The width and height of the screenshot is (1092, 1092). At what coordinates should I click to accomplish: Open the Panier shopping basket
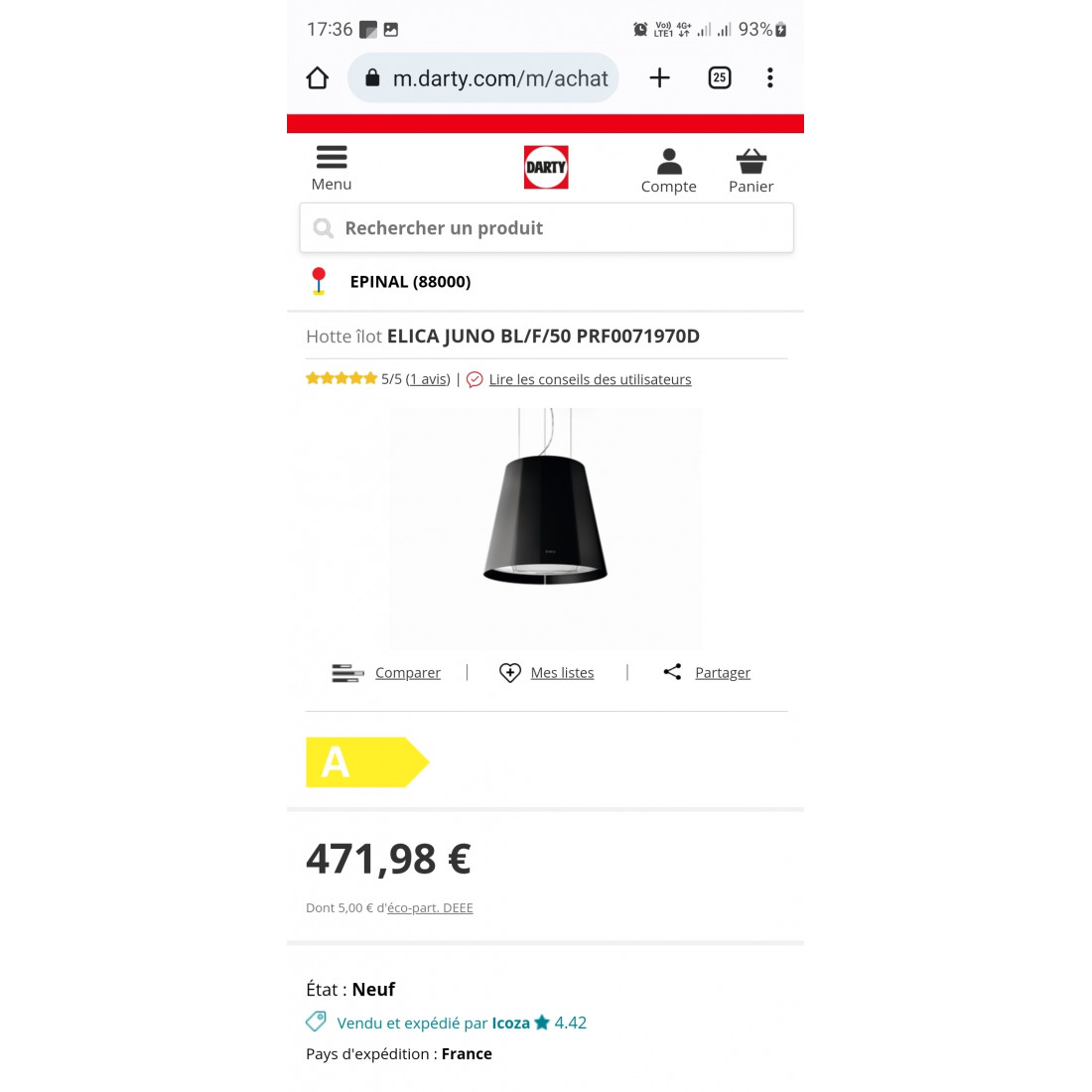coord(751,171)
